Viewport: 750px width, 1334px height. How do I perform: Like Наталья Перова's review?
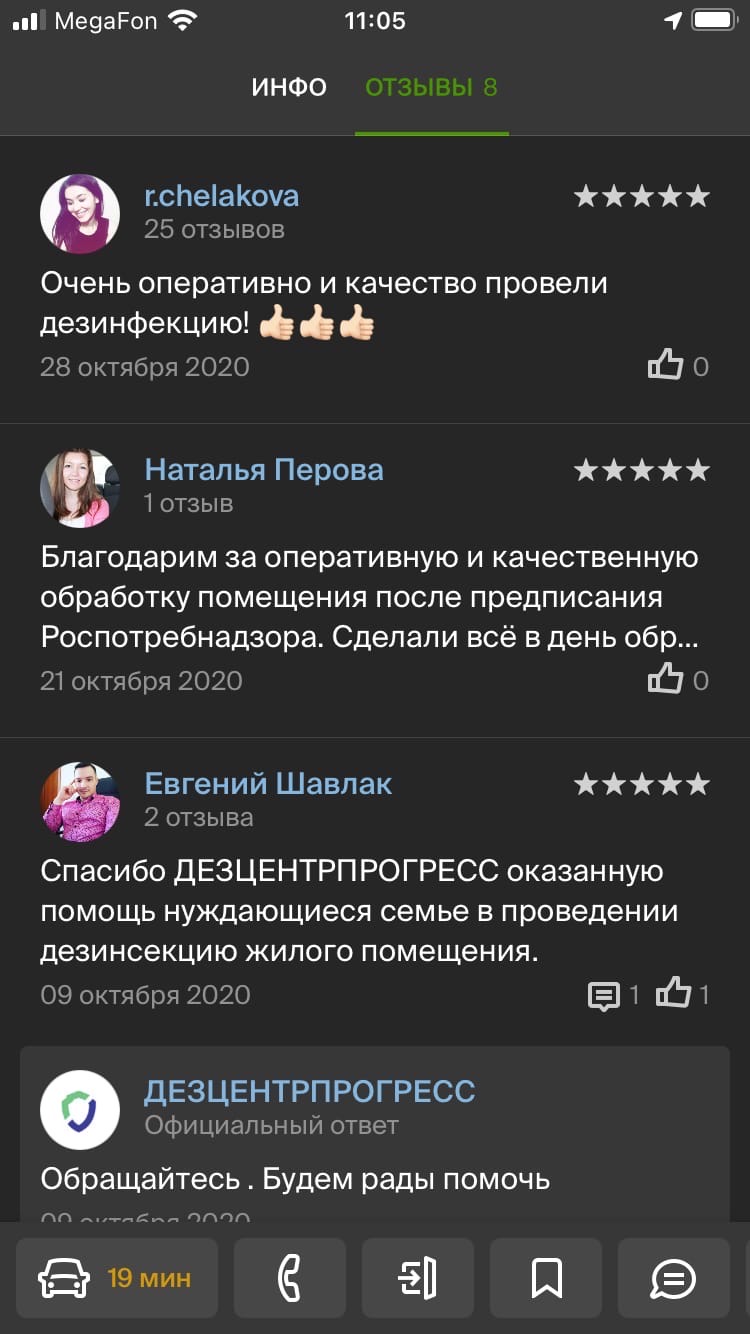pyautogui.click(x=666, y=680)
